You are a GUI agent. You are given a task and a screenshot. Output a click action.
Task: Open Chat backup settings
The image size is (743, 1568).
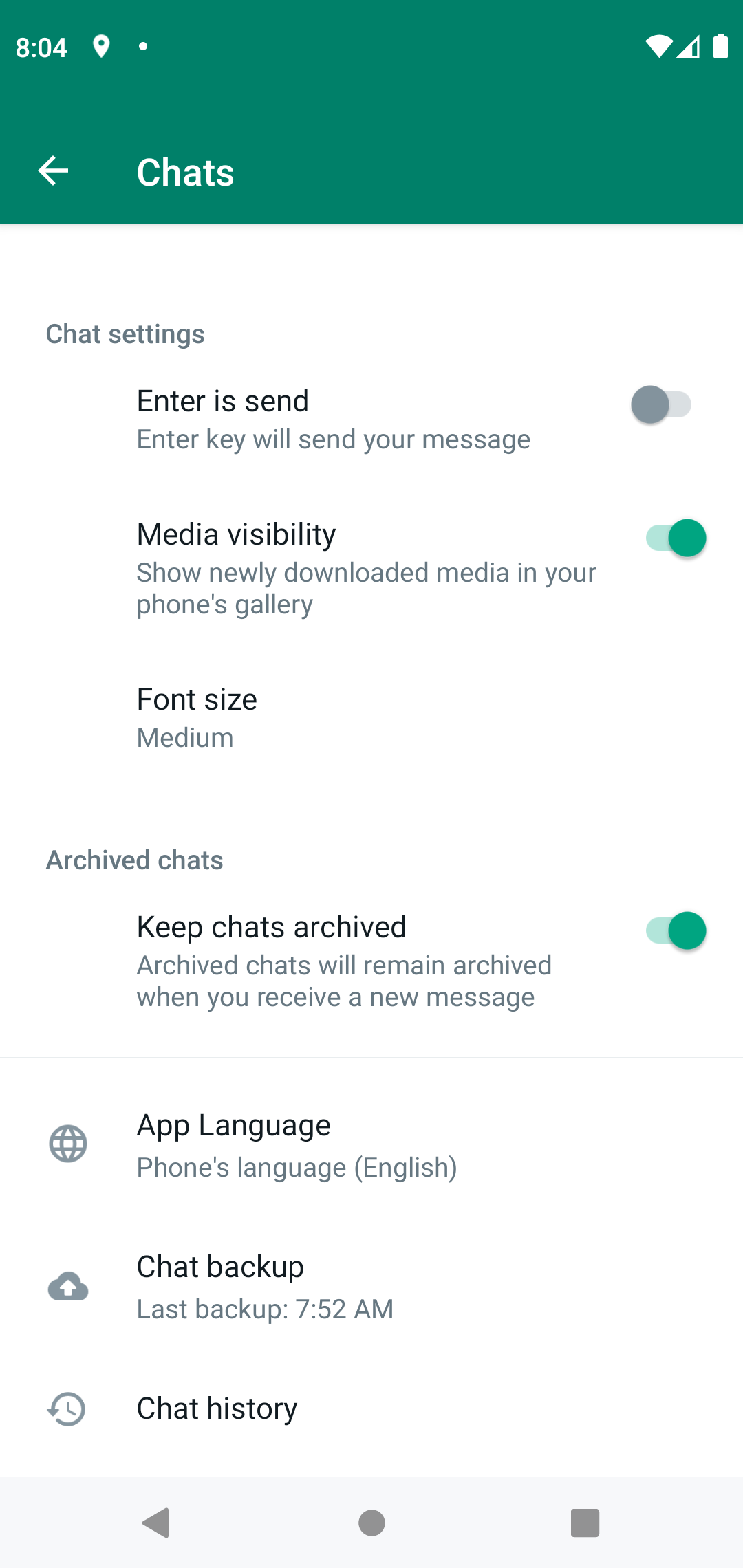265,1287
